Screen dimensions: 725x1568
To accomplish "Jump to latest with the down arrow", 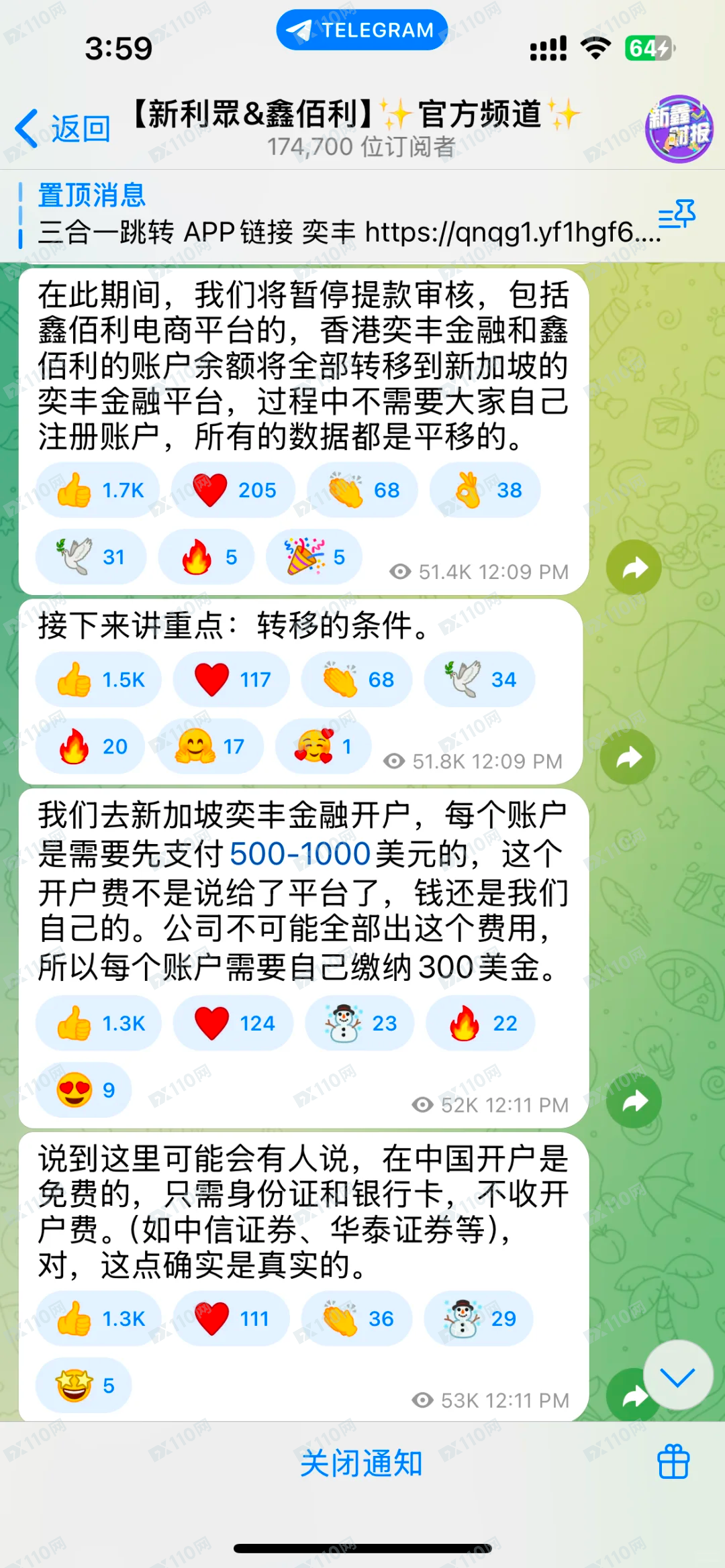I will [677, 1375].
